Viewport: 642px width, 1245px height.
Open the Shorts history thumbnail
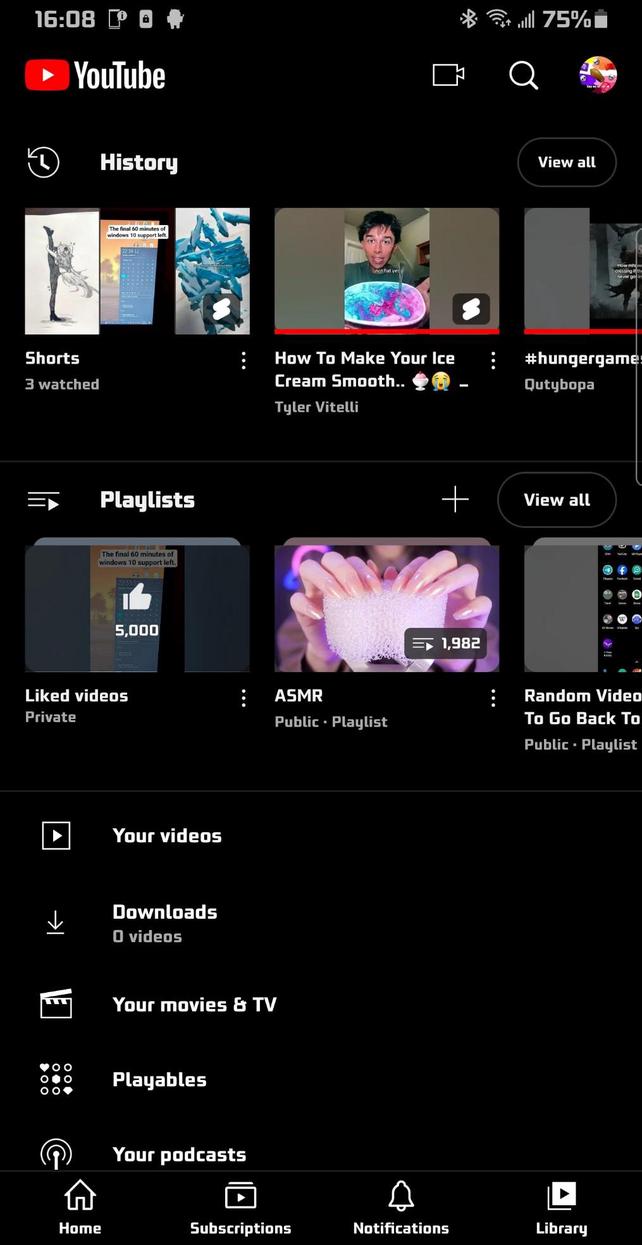(137, 270)
